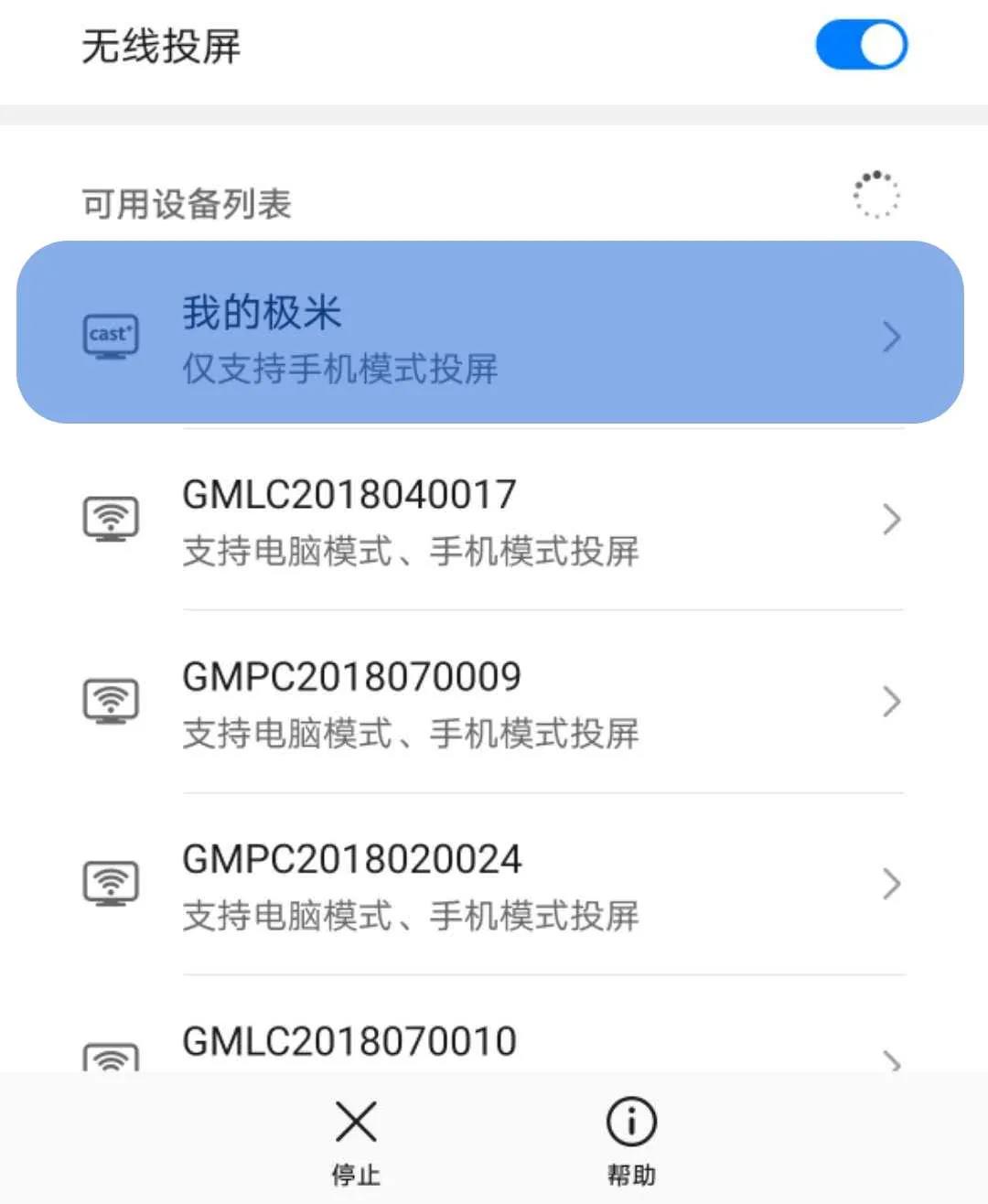Turn off the 无线投屏 switch
The width and height of the screenshot is (988, 1204).
point(861,46)
